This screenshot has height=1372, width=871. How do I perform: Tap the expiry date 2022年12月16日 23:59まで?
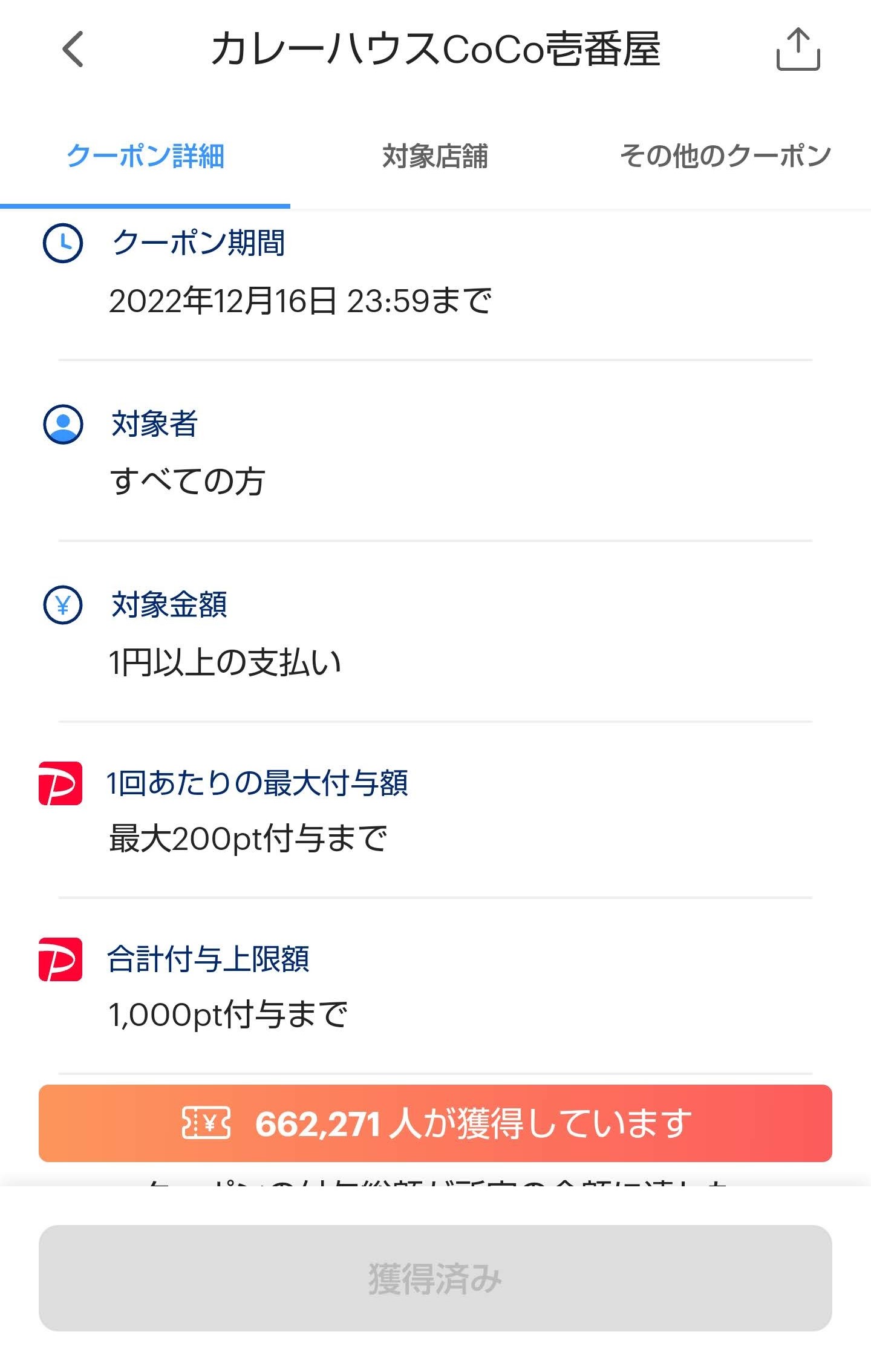[x=302, y=302]
